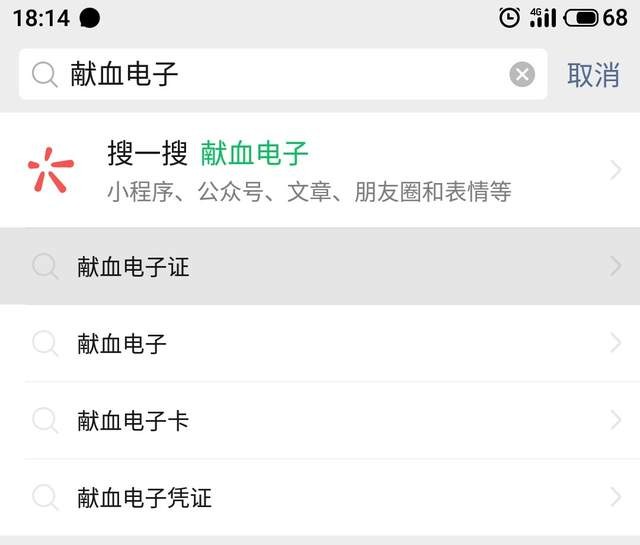The height and width of the screenshot is (545, 640).
Task: Select the suggestion 献血电子证
Action: (320, 266)
